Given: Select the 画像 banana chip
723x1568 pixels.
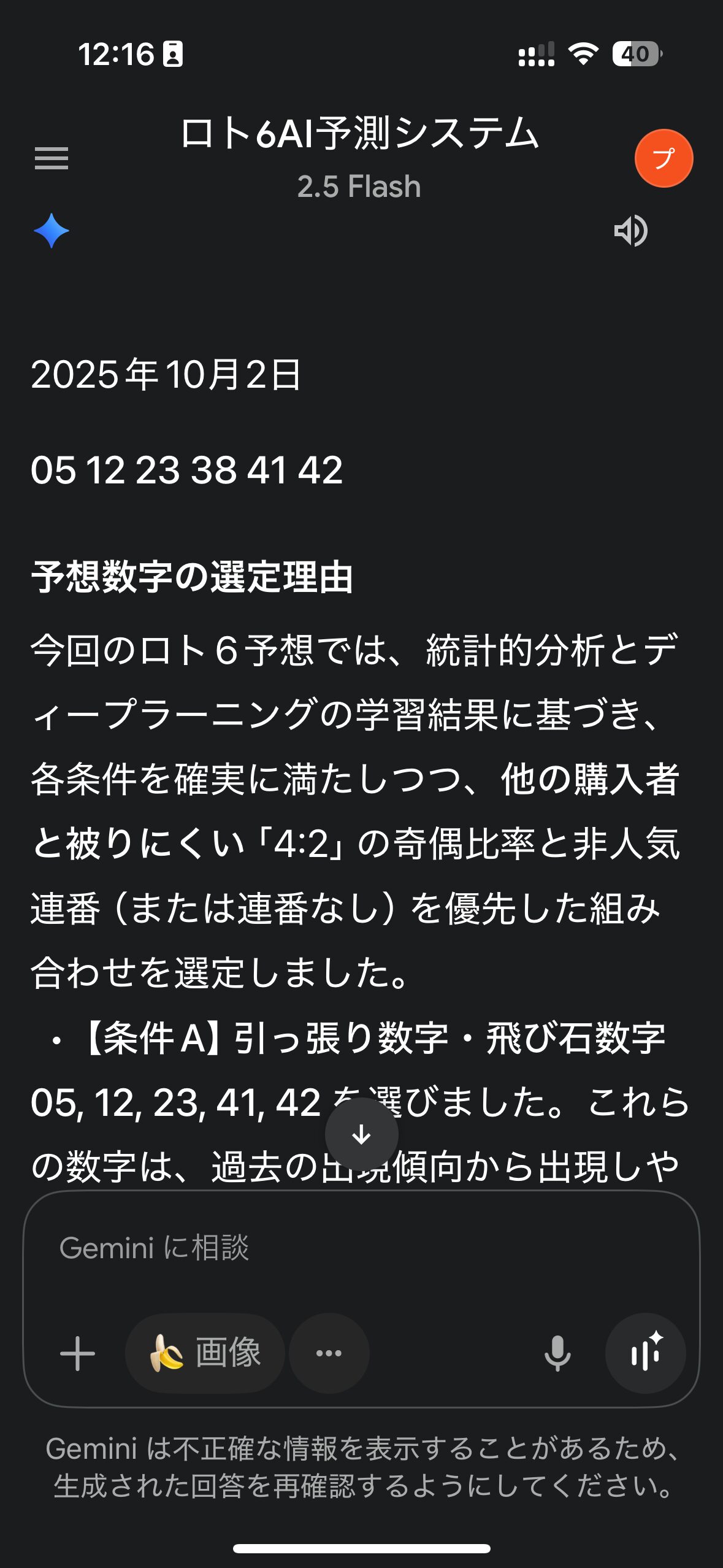Looking at the screenshot, I should tap(205, 1353).
